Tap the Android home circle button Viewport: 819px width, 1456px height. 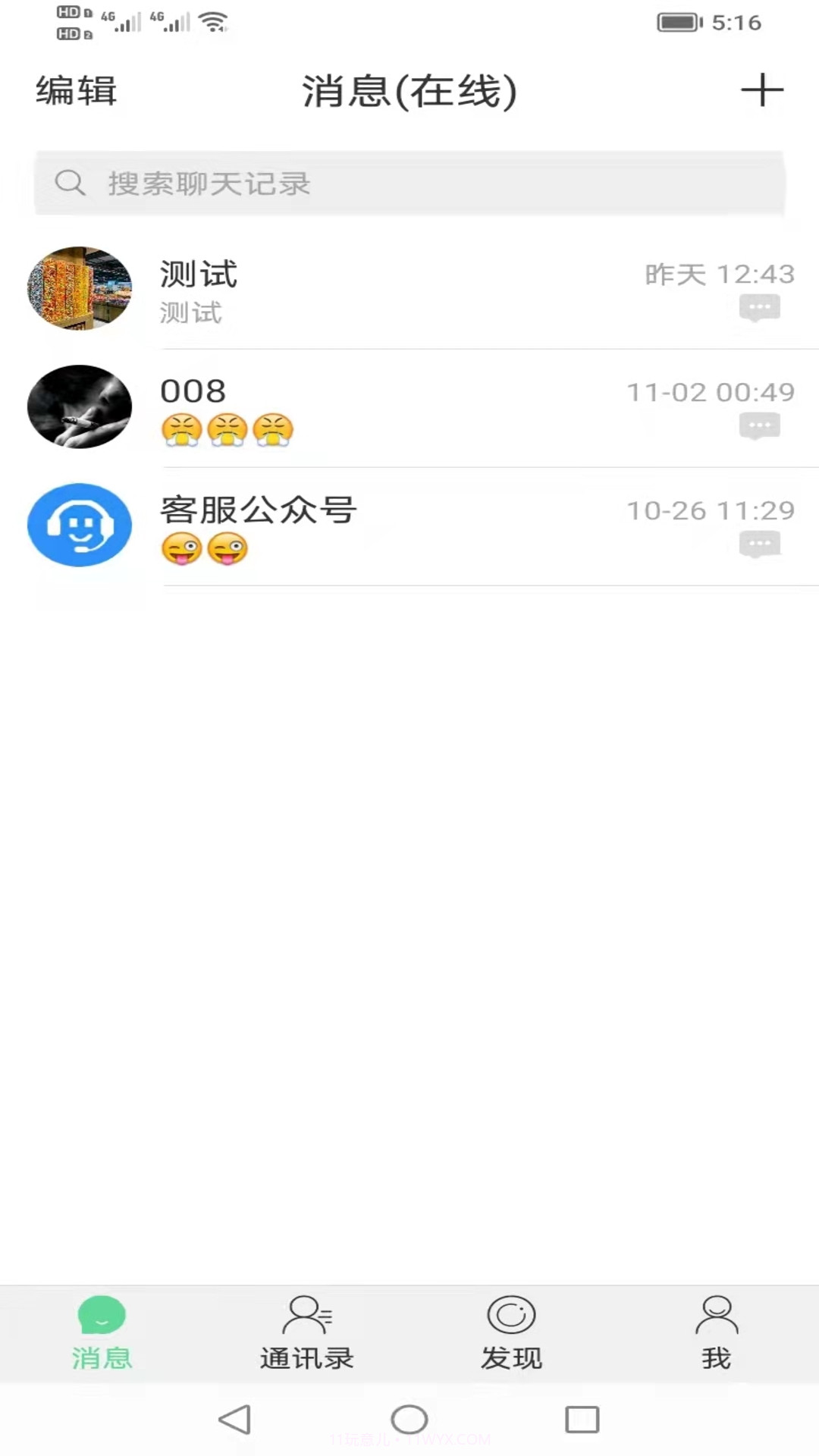pos(409,1419)
